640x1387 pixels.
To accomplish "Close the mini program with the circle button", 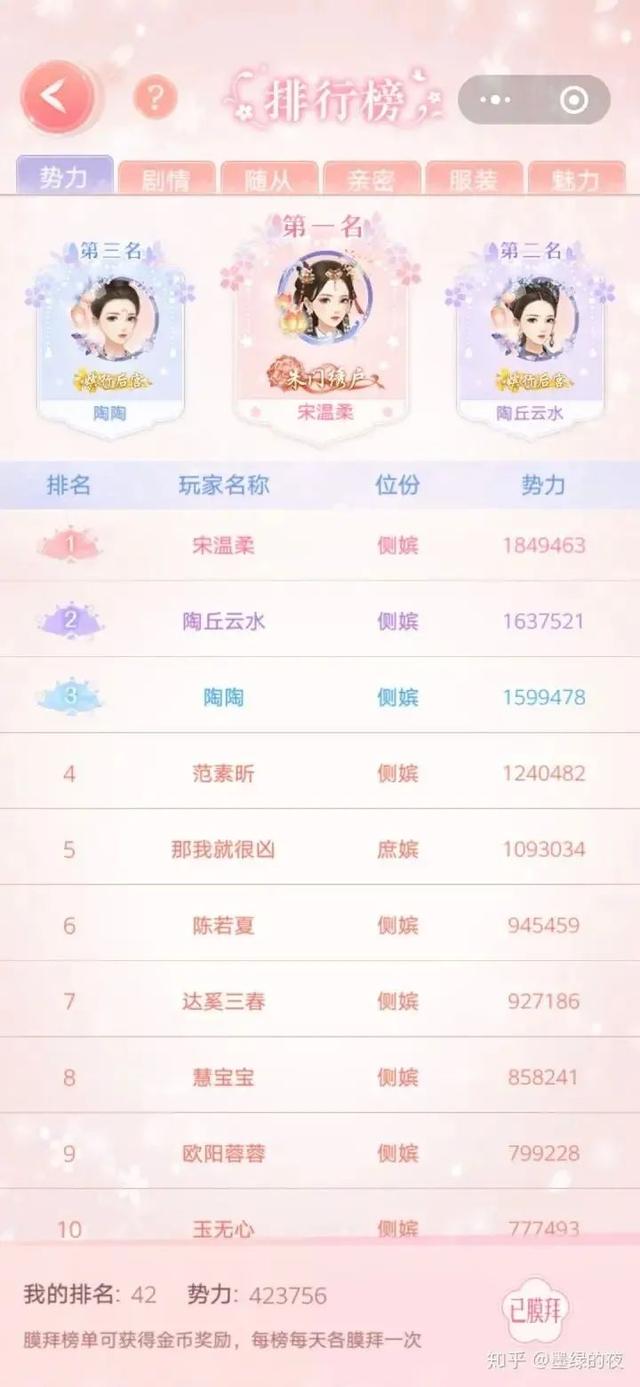I will click(573, 100).
